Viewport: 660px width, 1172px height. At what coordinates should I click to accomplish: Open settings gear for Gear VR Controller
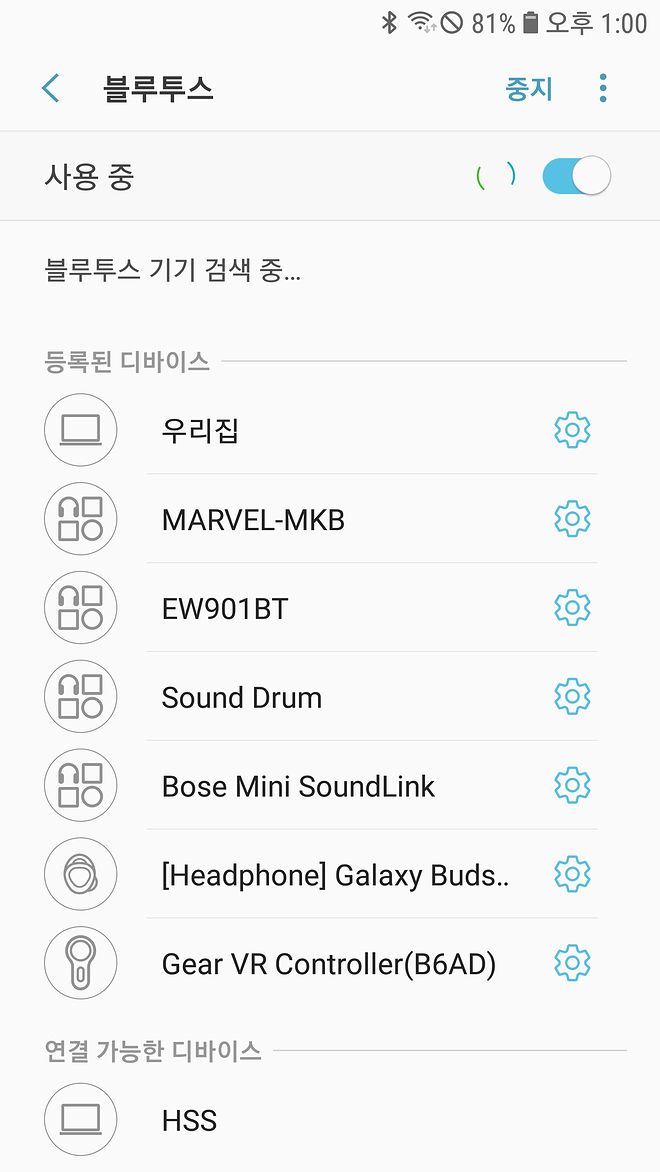click(572, 964)
